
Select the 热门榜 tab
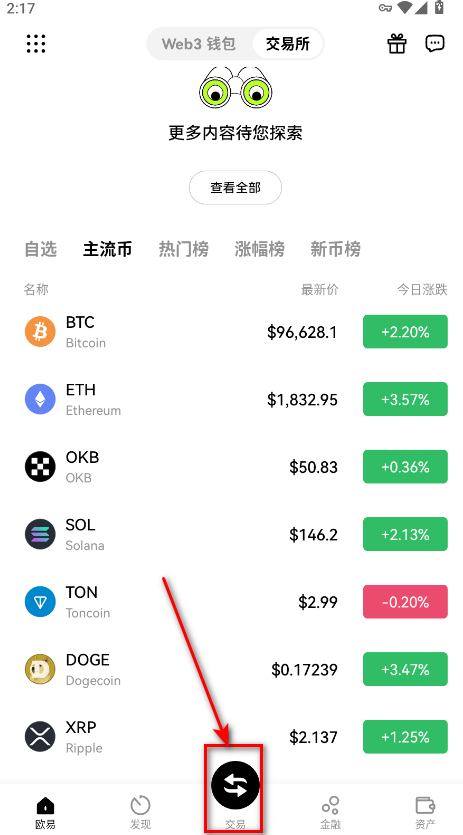pos(184,249)
